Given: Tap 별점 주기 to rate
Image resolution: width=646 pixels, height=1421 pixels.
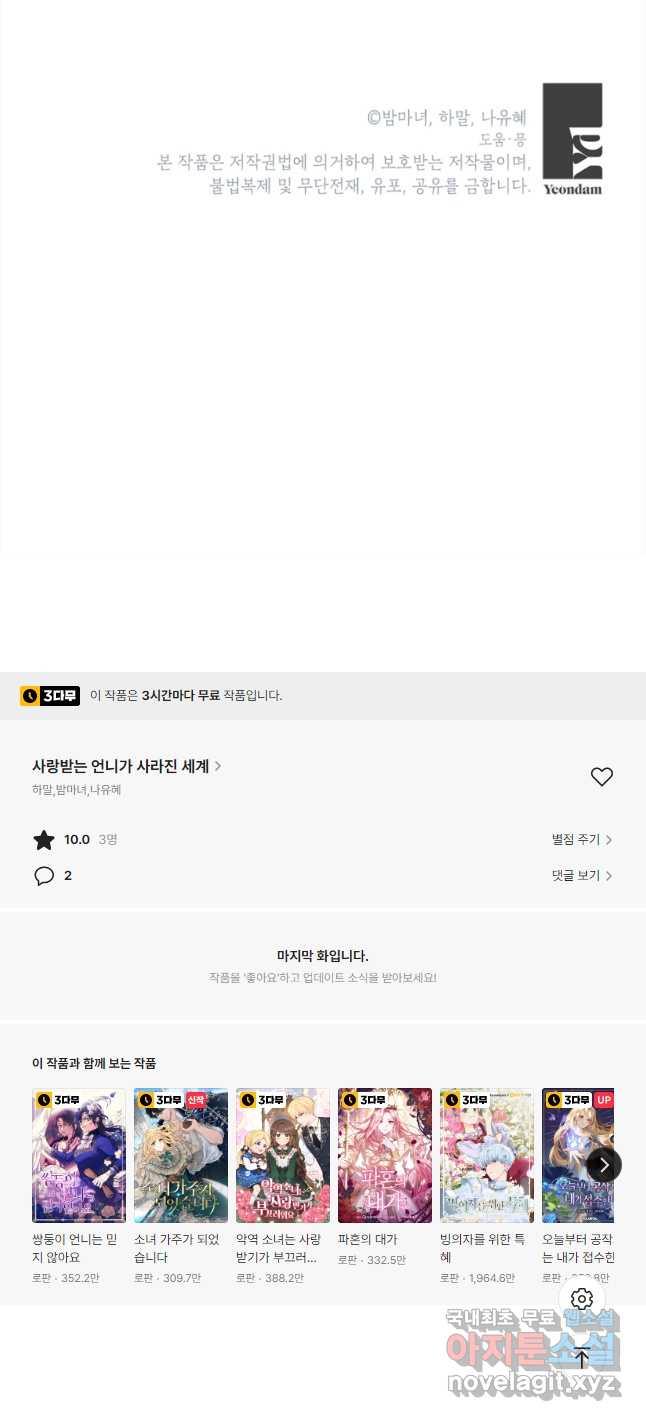Looking at the screenshot, I should (581, 840).
